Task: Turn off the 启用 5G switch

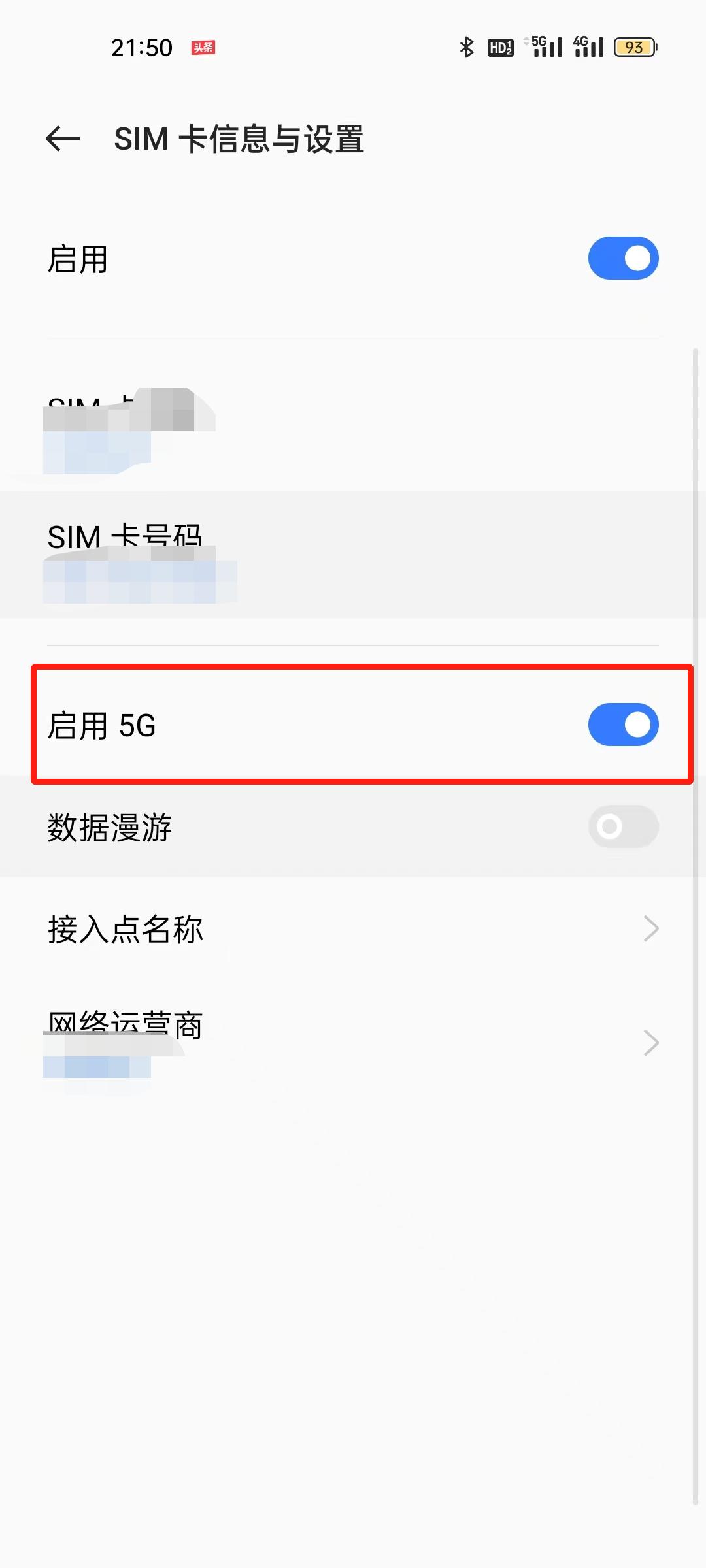Action: pyautogui.click(x=623, y=723)
